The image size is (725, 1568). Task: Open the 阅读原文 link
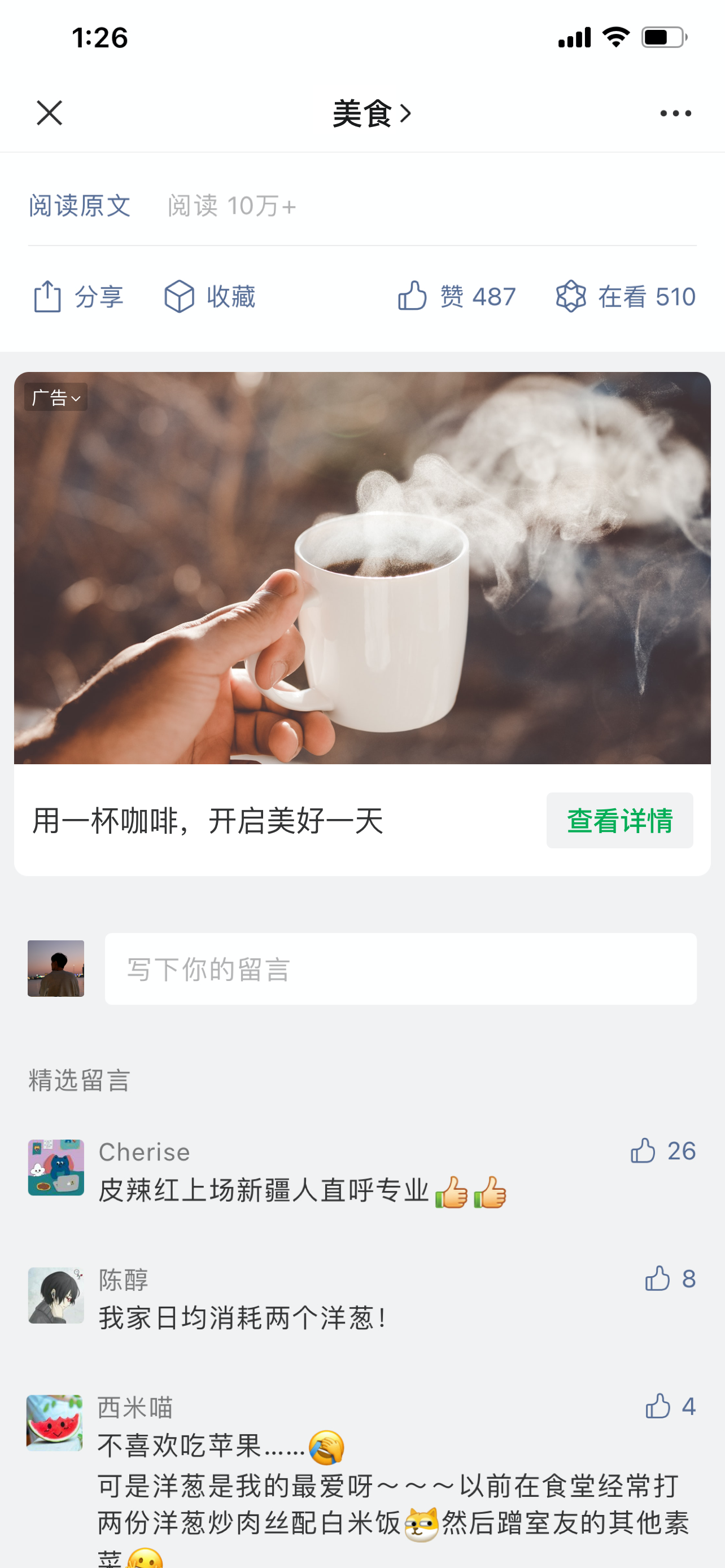click(80, 206)
